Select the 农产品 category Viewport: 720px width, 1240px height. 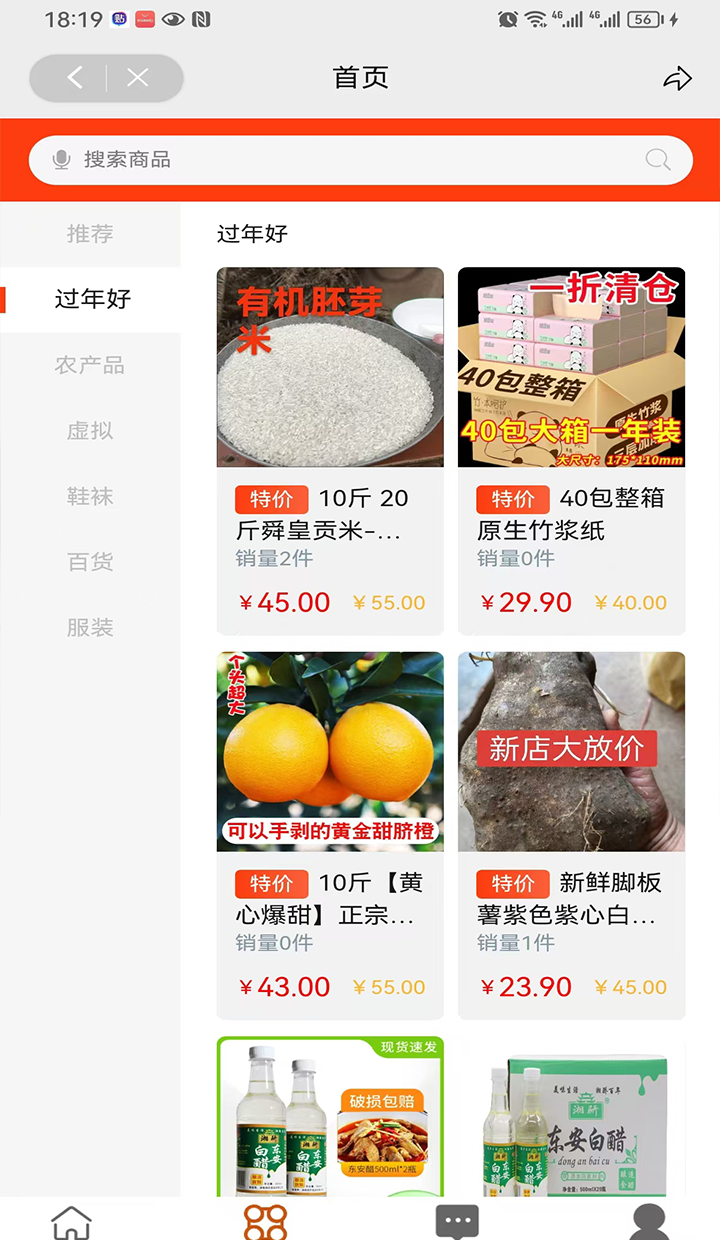(x=90, y=365)
